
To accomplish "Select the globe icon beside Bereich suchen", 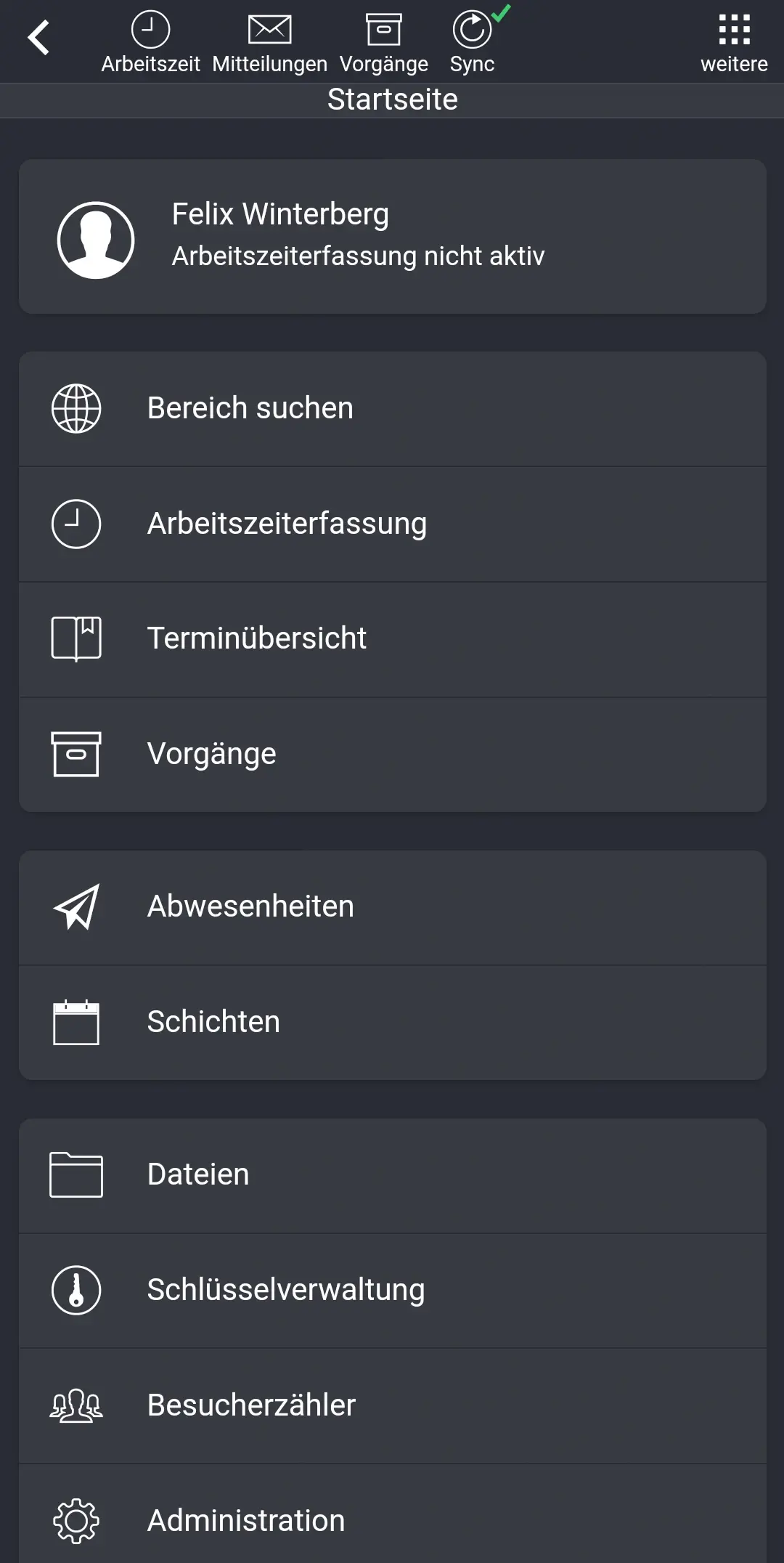I will [x=75, y=407].
